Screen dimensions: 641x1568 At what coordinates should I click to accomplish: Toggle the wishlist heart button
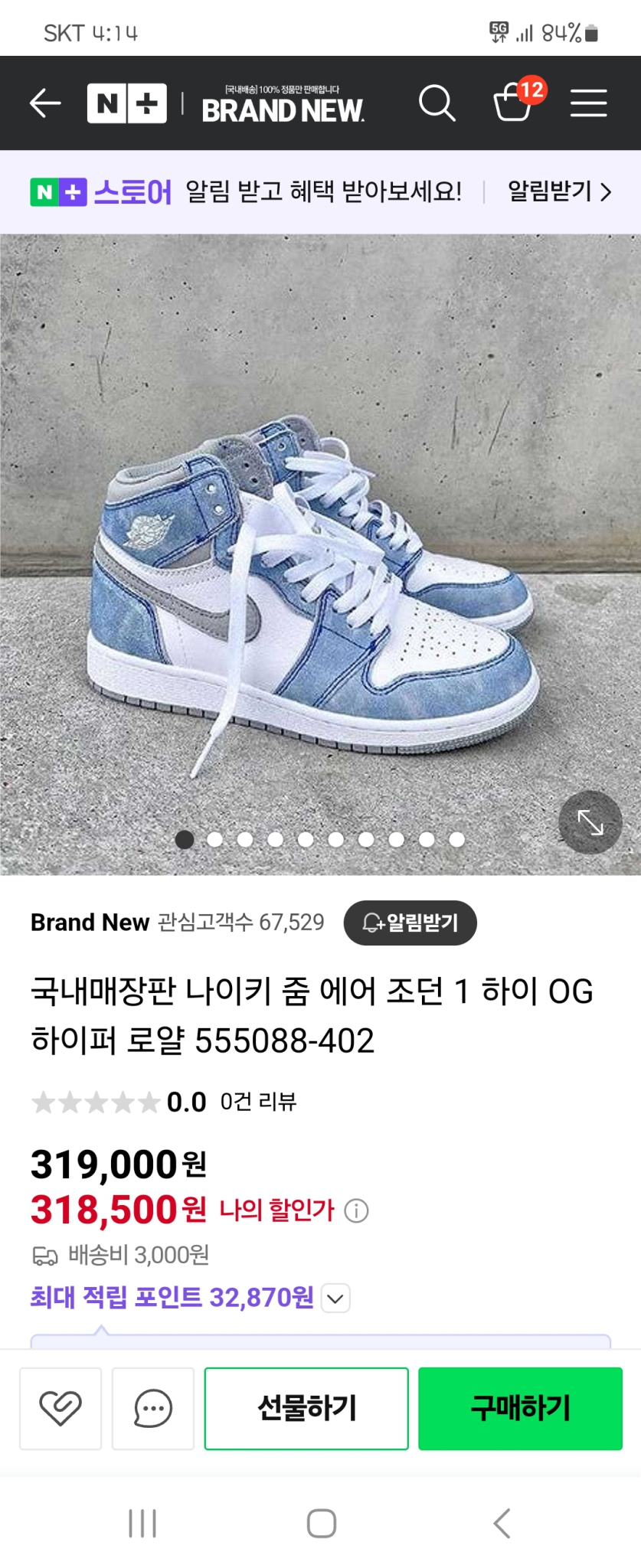tap(61, 1409)
